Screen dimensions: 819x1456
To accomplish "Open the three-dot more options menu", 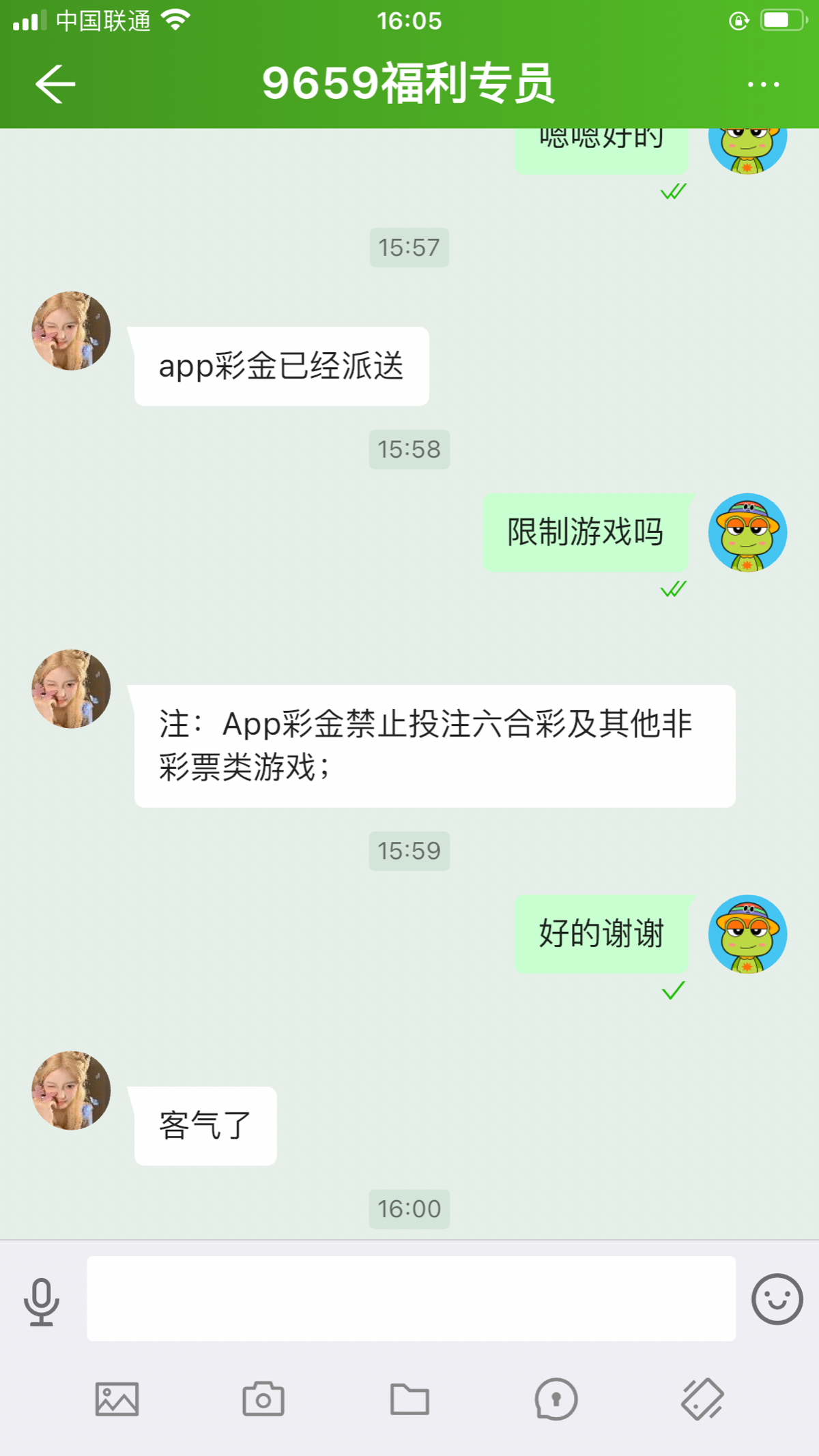I will pos(763,84).
